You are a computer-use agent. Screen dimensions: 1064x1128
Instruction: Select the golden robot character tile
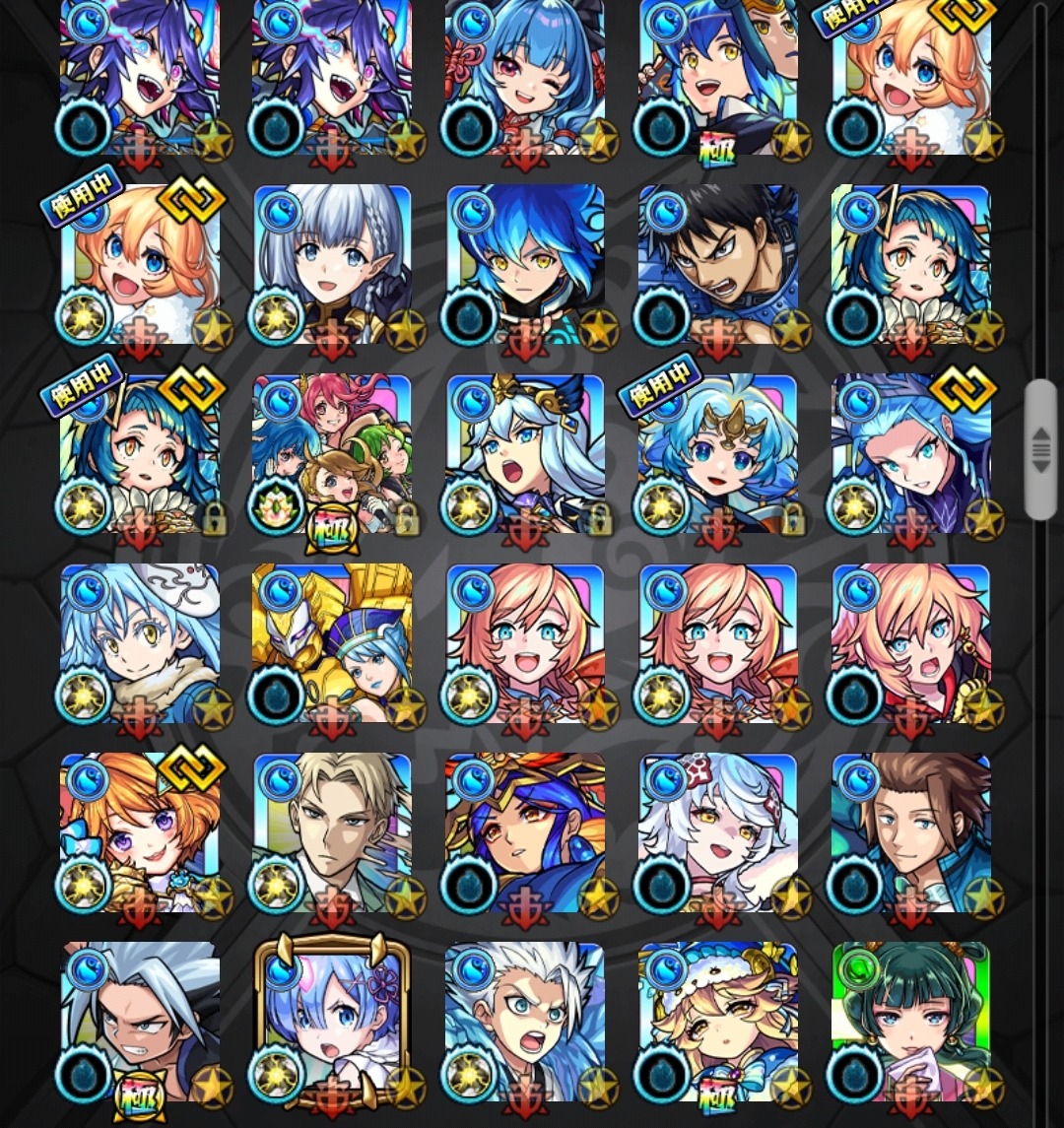pos(332,643)
